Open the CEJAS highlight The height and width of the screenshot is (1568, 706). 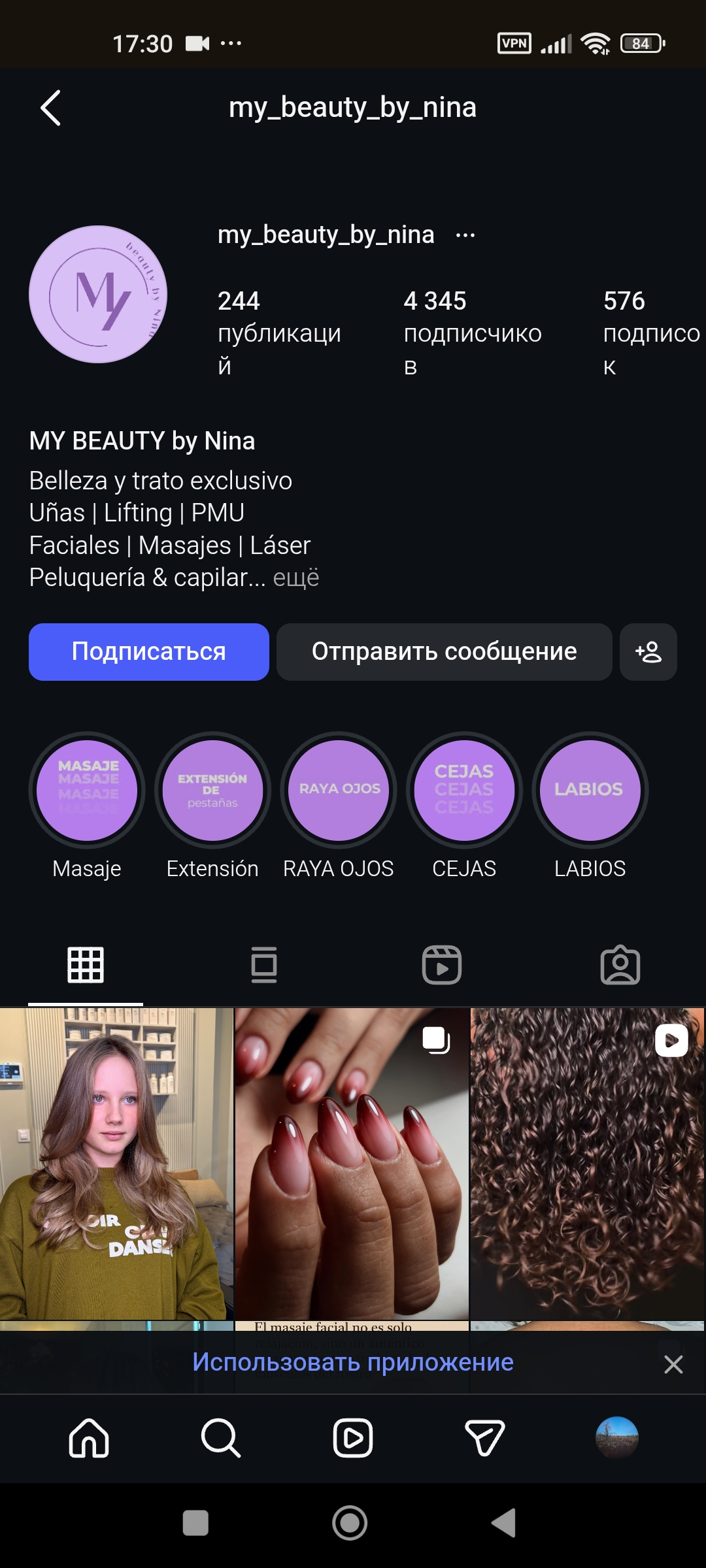coord(464,790)
